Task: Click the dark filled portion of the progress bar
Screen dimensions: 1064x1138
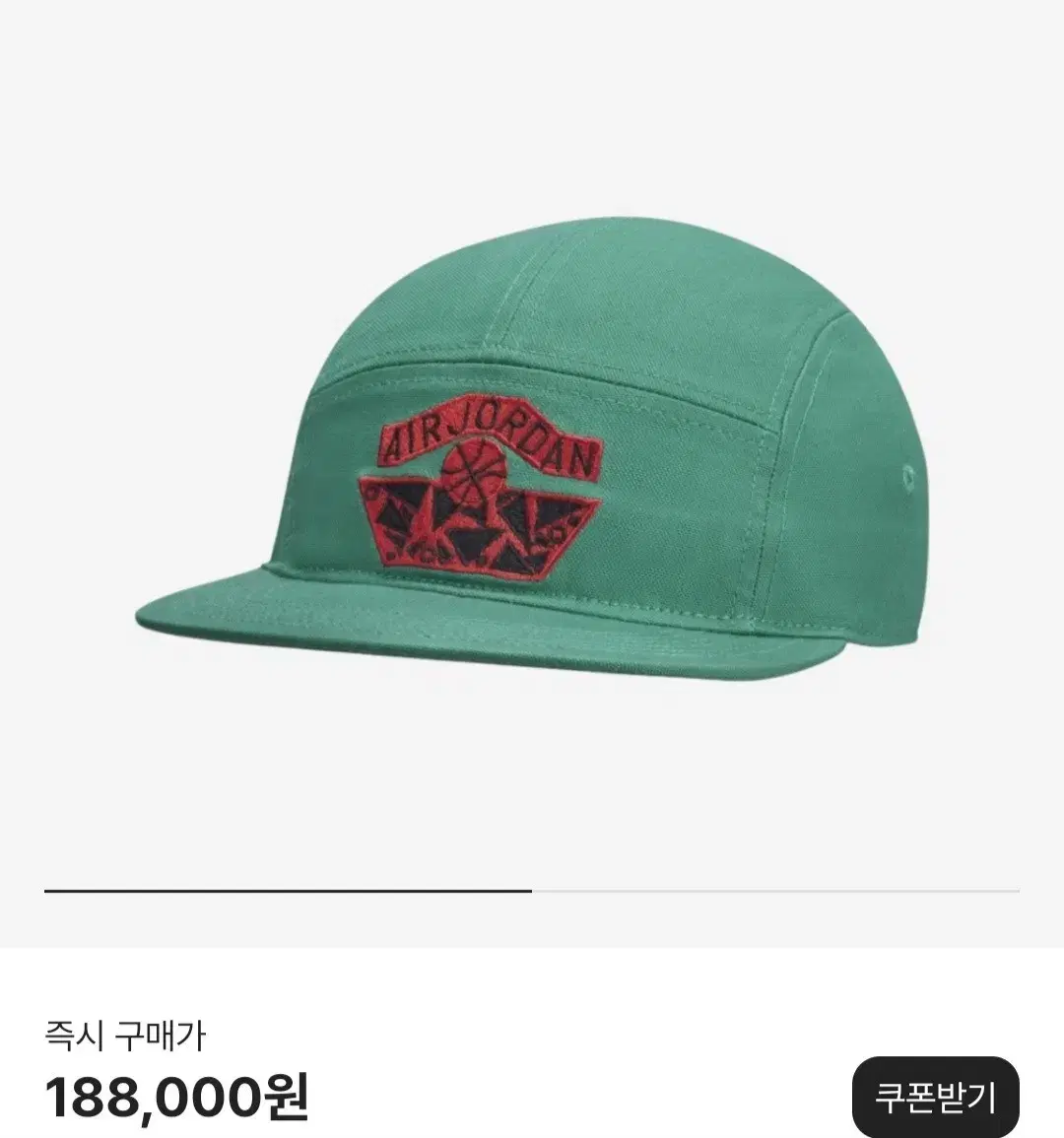Action: 286,890
